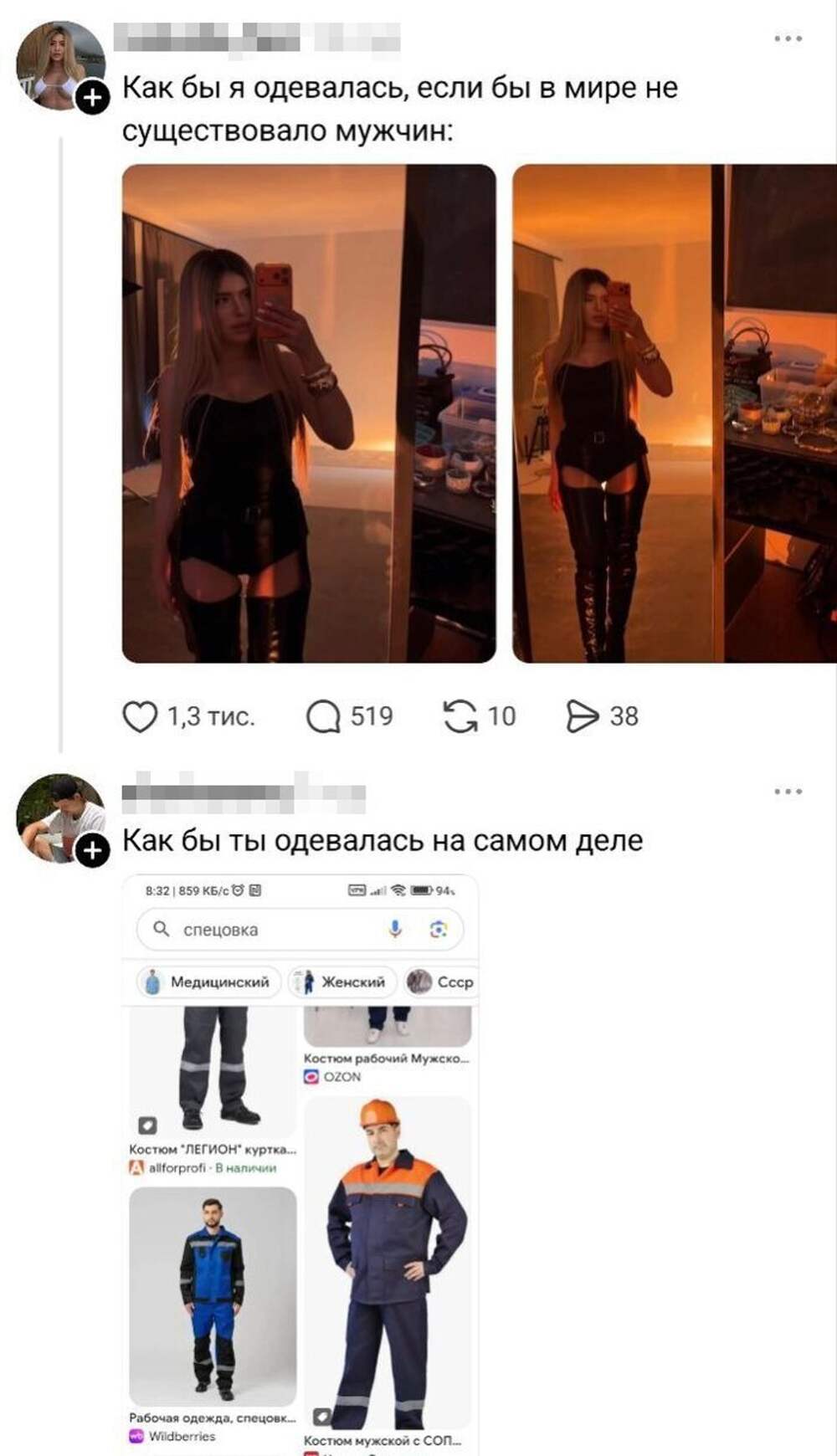
Task: Repost the first post
Action: pos(460,717)
